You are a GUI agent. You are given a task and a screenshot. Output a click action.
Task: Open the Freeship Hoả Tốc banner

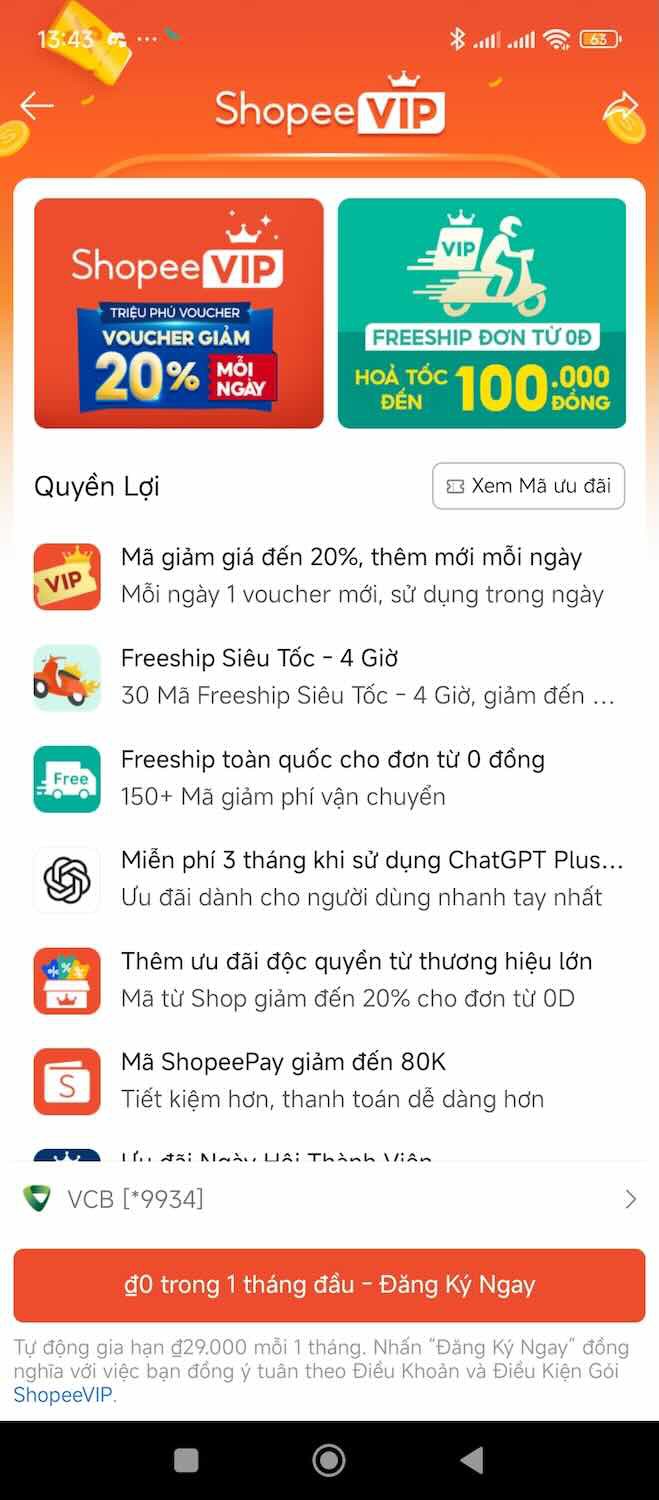click(x=482, y=313)
